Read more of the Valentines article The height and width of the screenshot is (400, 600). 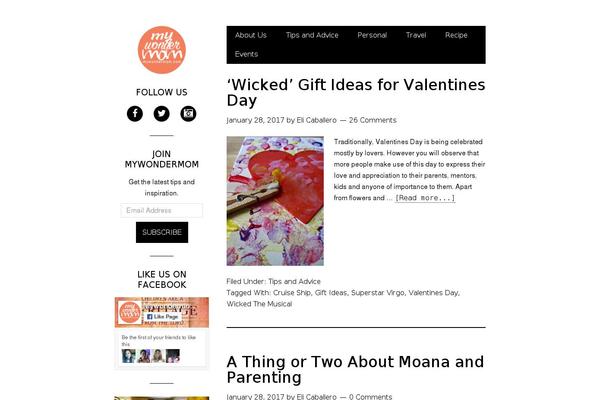pyautogui.click(x=425, y=198)
